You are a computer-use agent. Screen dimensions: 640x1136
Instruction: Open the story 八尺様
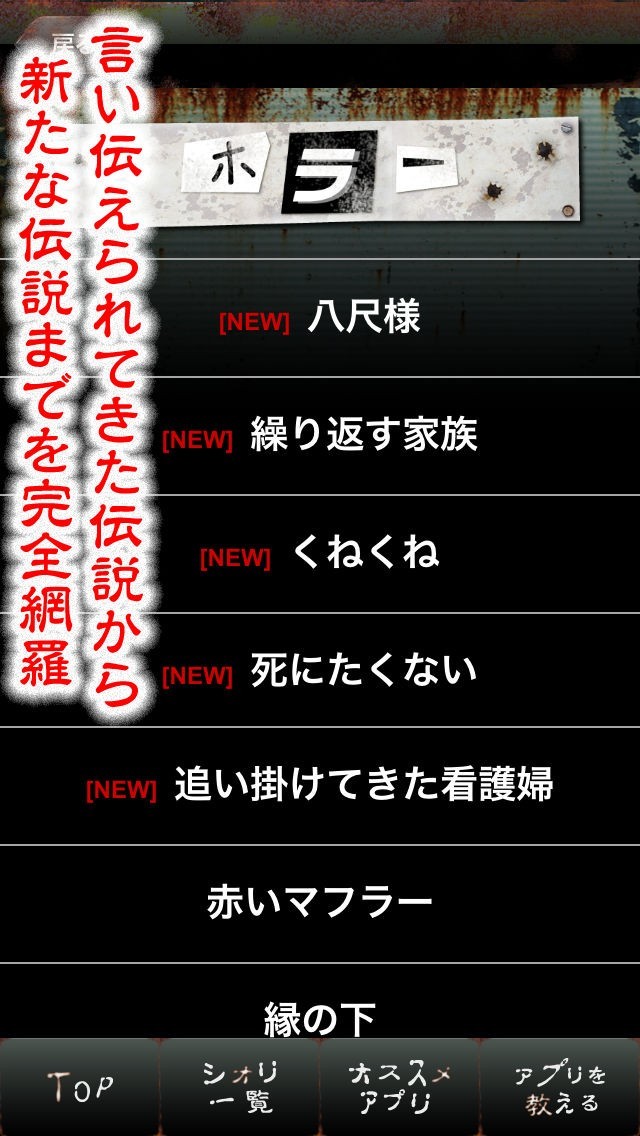click(363, 319)
